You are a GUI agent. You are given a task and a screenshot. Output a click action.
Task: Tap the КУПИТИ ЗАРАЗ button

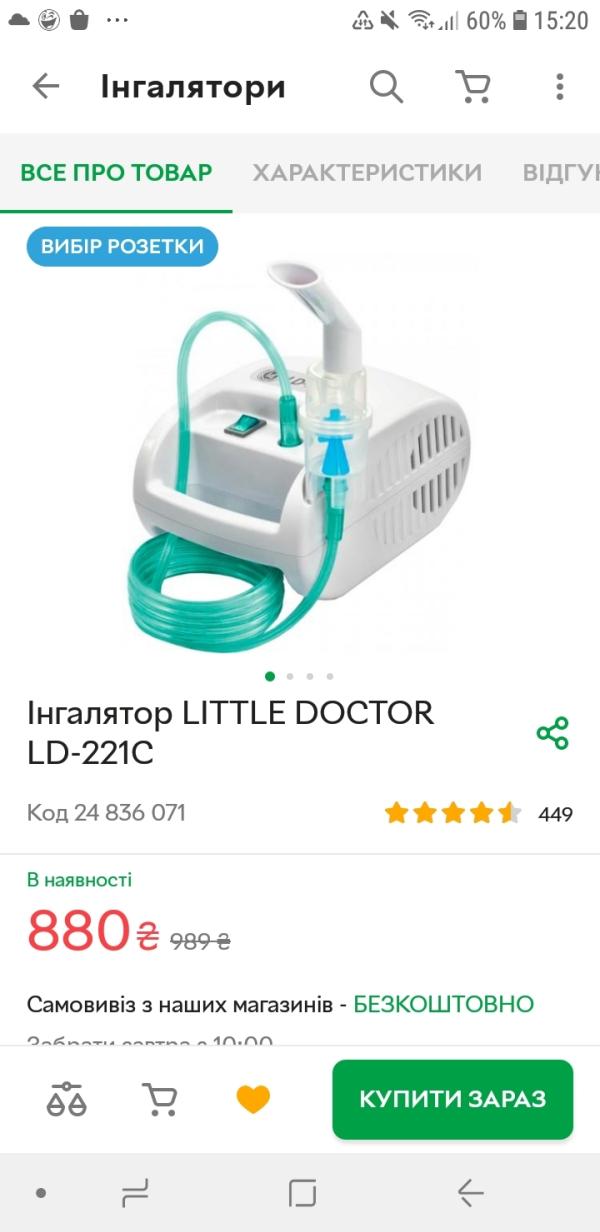[x=452, y=1099]
